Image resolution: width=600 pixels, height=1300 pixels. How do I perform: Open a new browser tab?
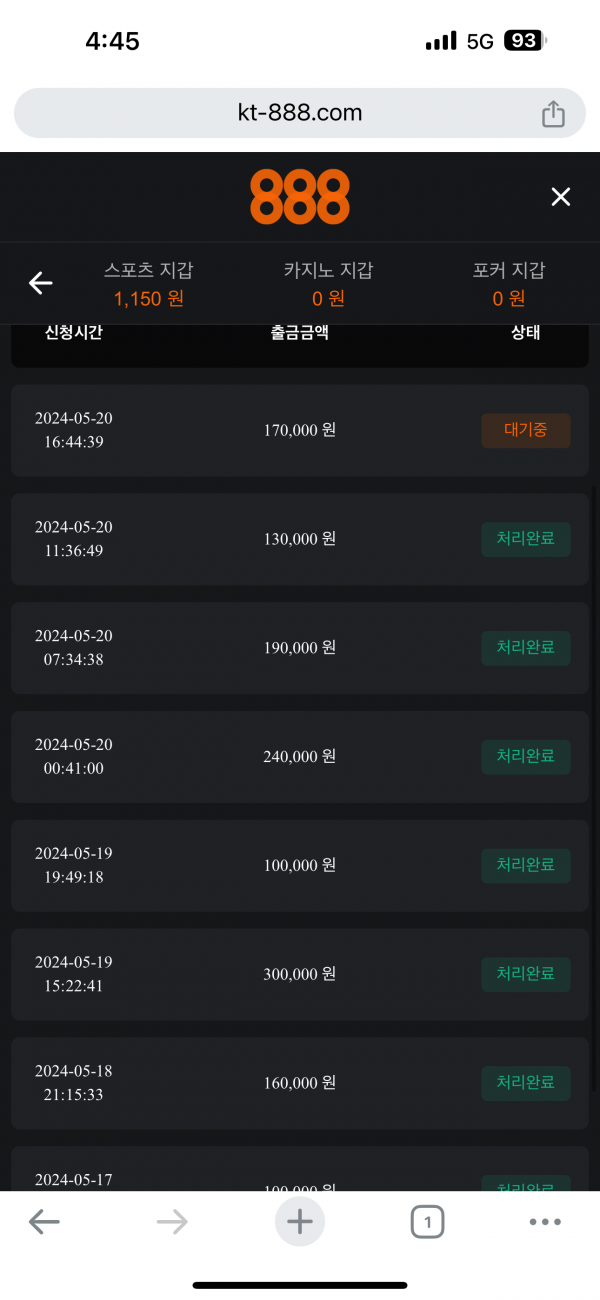300,1221
